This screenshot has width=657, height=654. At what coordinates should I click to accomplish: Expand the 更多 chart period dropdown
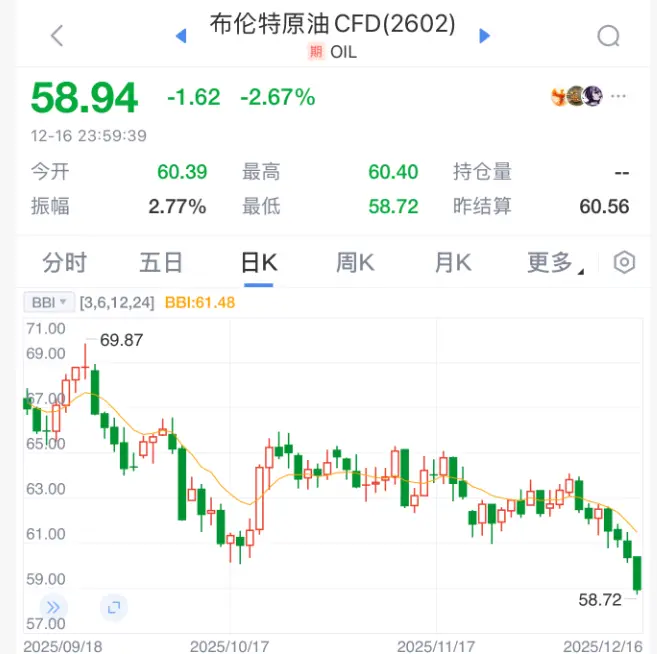coord(554,263)
